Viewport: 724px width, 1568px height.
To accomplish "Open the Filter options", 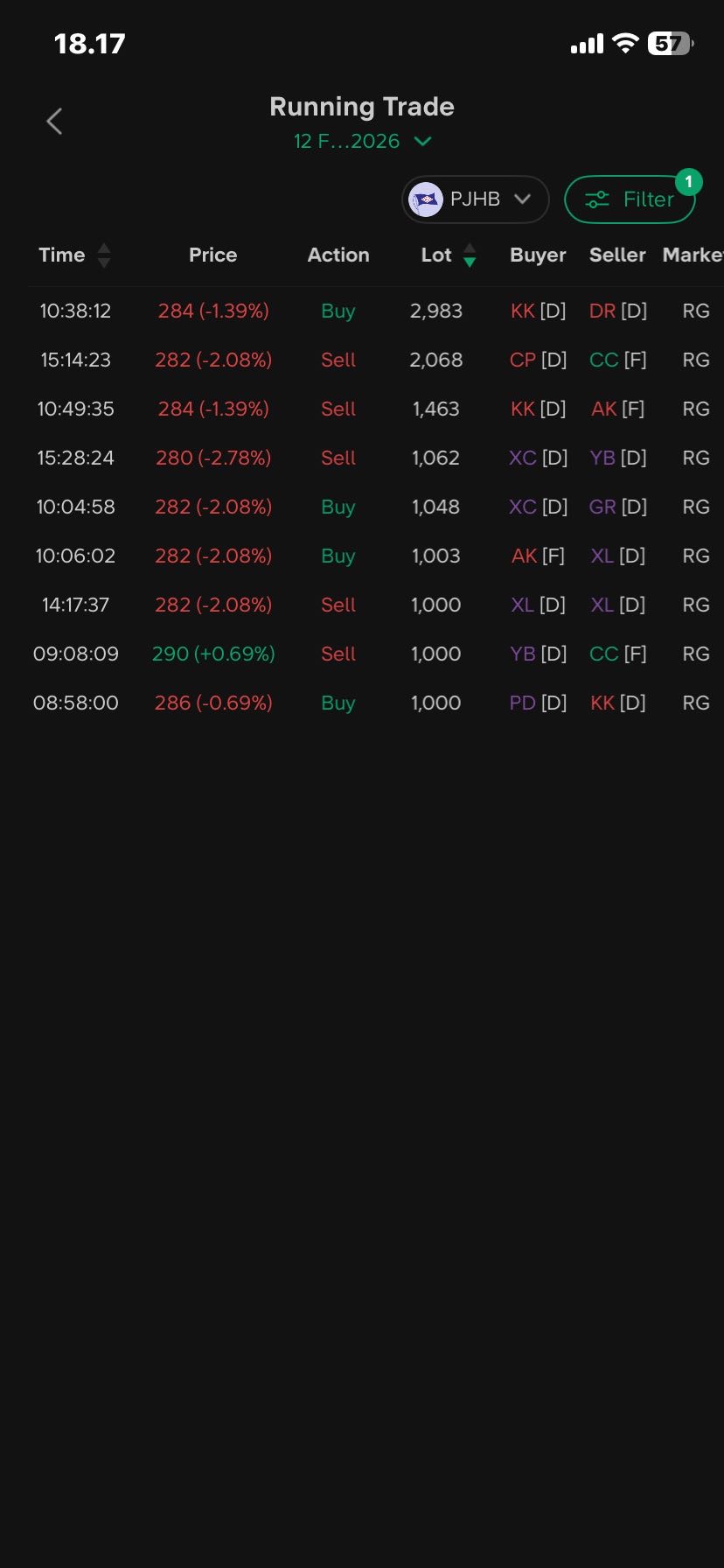I will pos(630,199).
